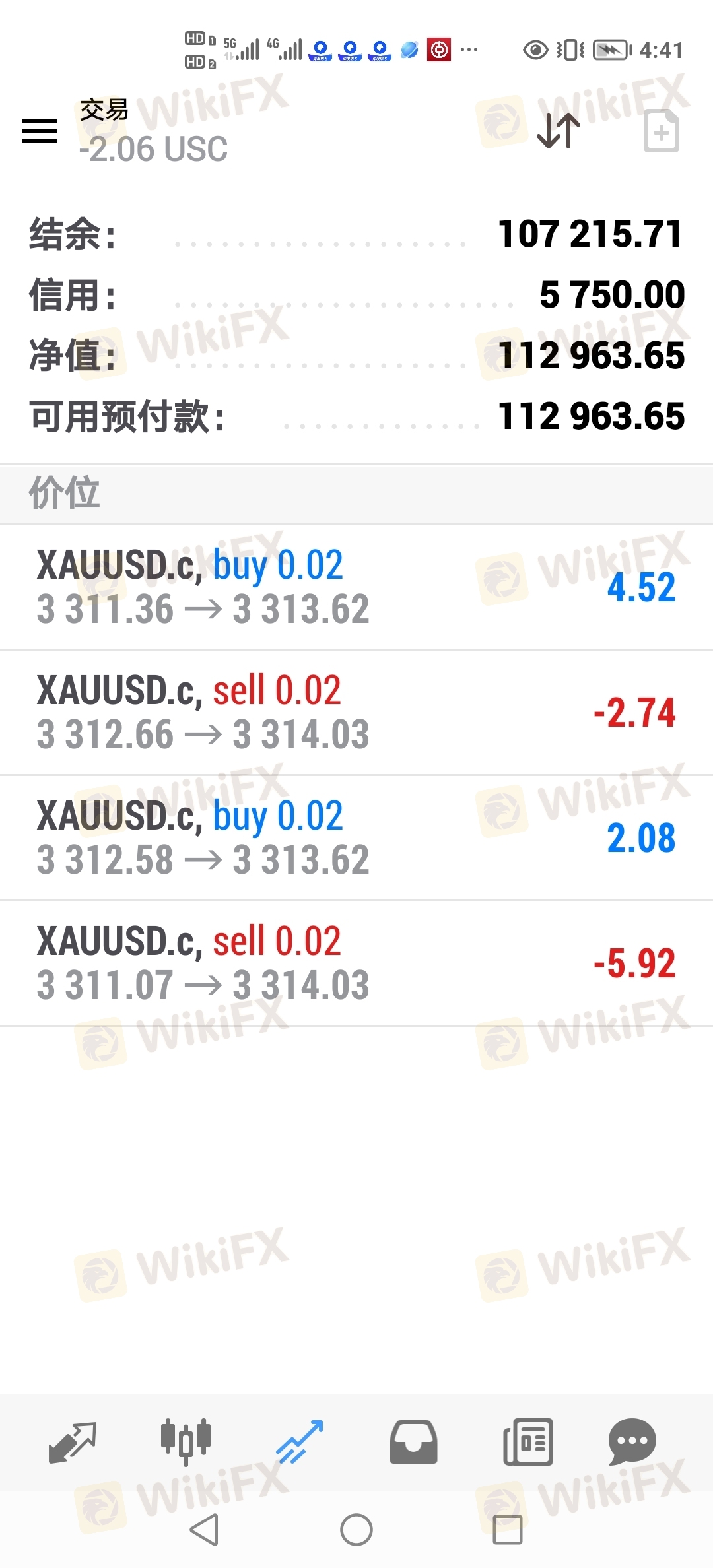
Task: Open the Messages chat tab
Action: 632,1442
